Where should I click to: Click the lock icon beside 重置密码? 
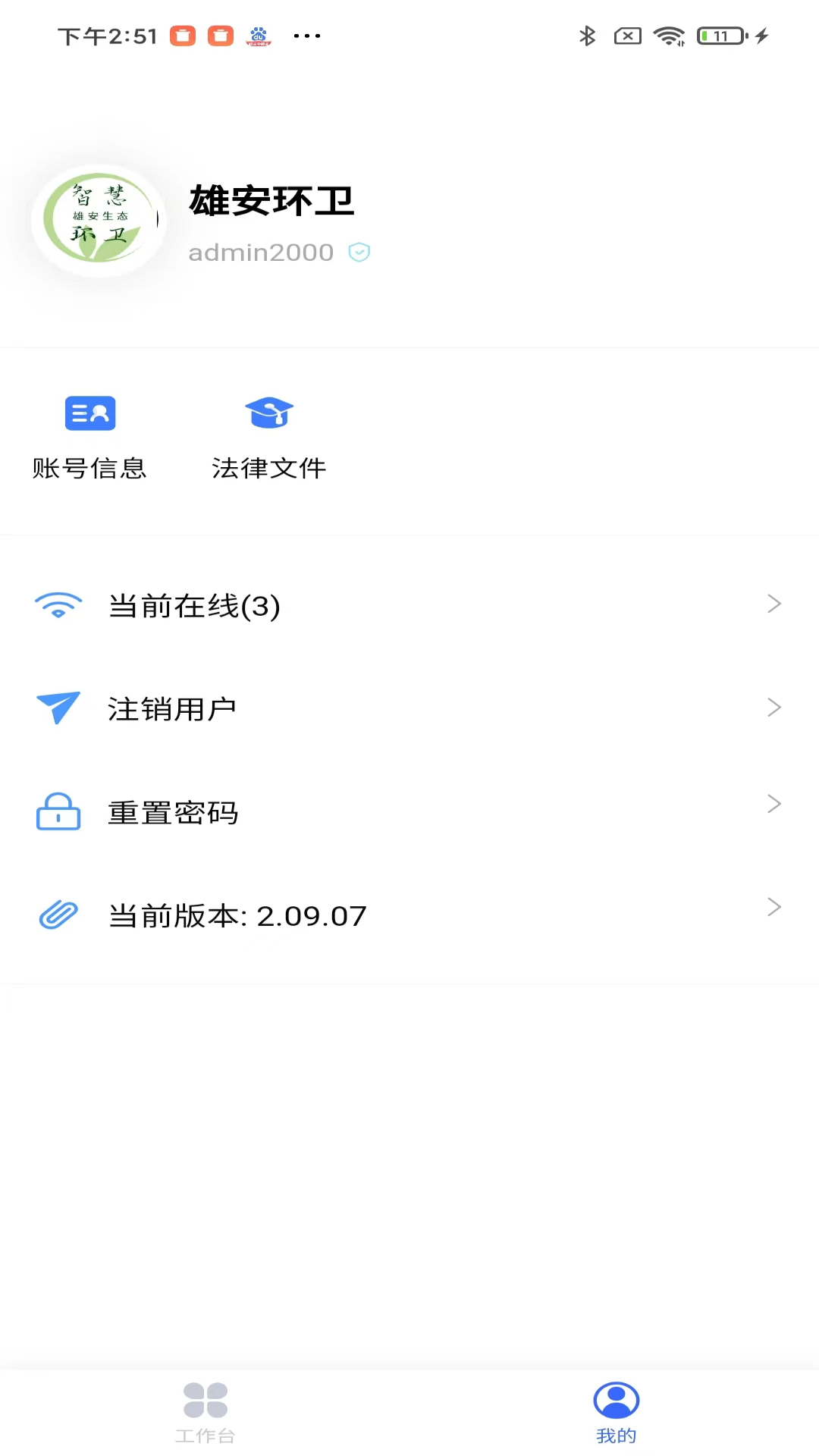coord(58,811)
